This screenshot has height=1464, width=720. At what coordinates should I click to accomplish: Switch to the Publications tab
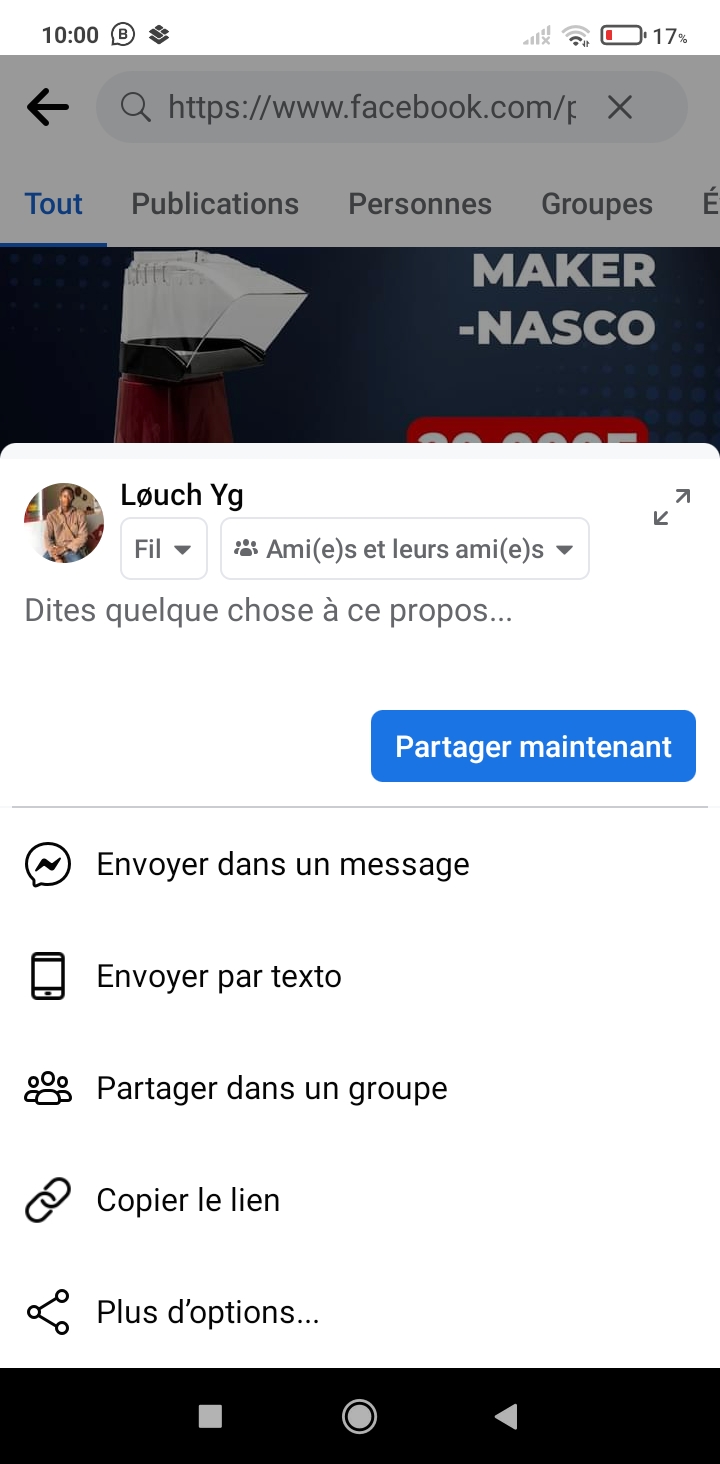tap(215, 204)
